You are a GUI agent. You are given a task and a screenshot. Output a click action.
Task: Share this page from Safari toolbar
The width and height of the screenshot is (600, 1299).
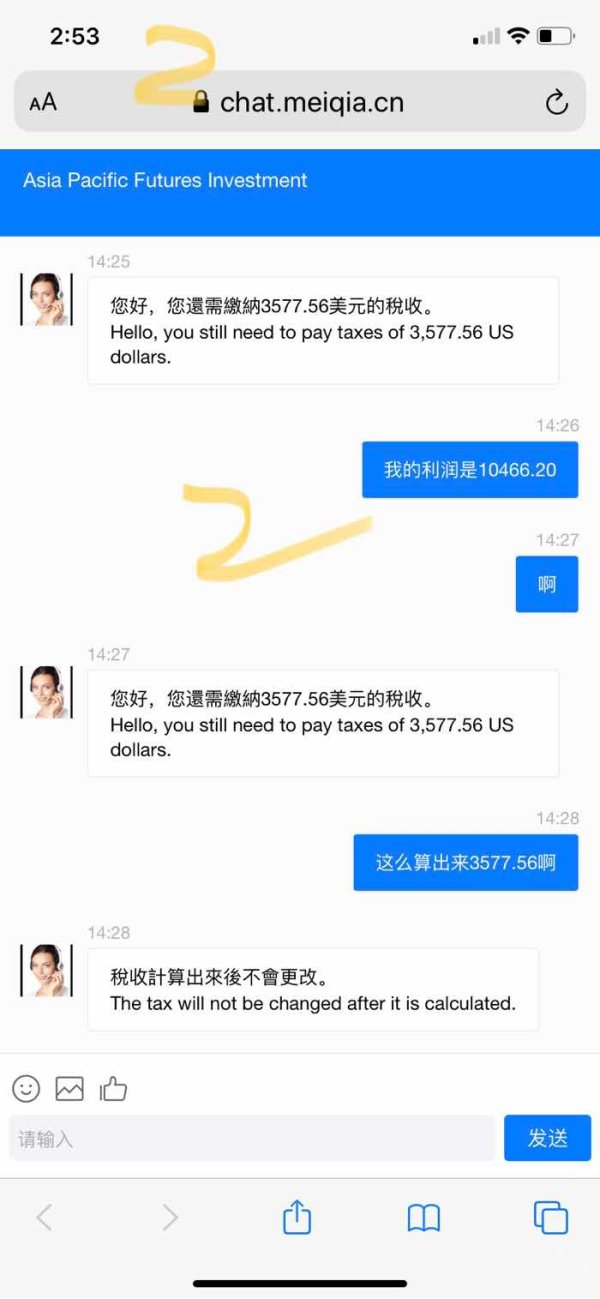click(x=297, y=1216)
